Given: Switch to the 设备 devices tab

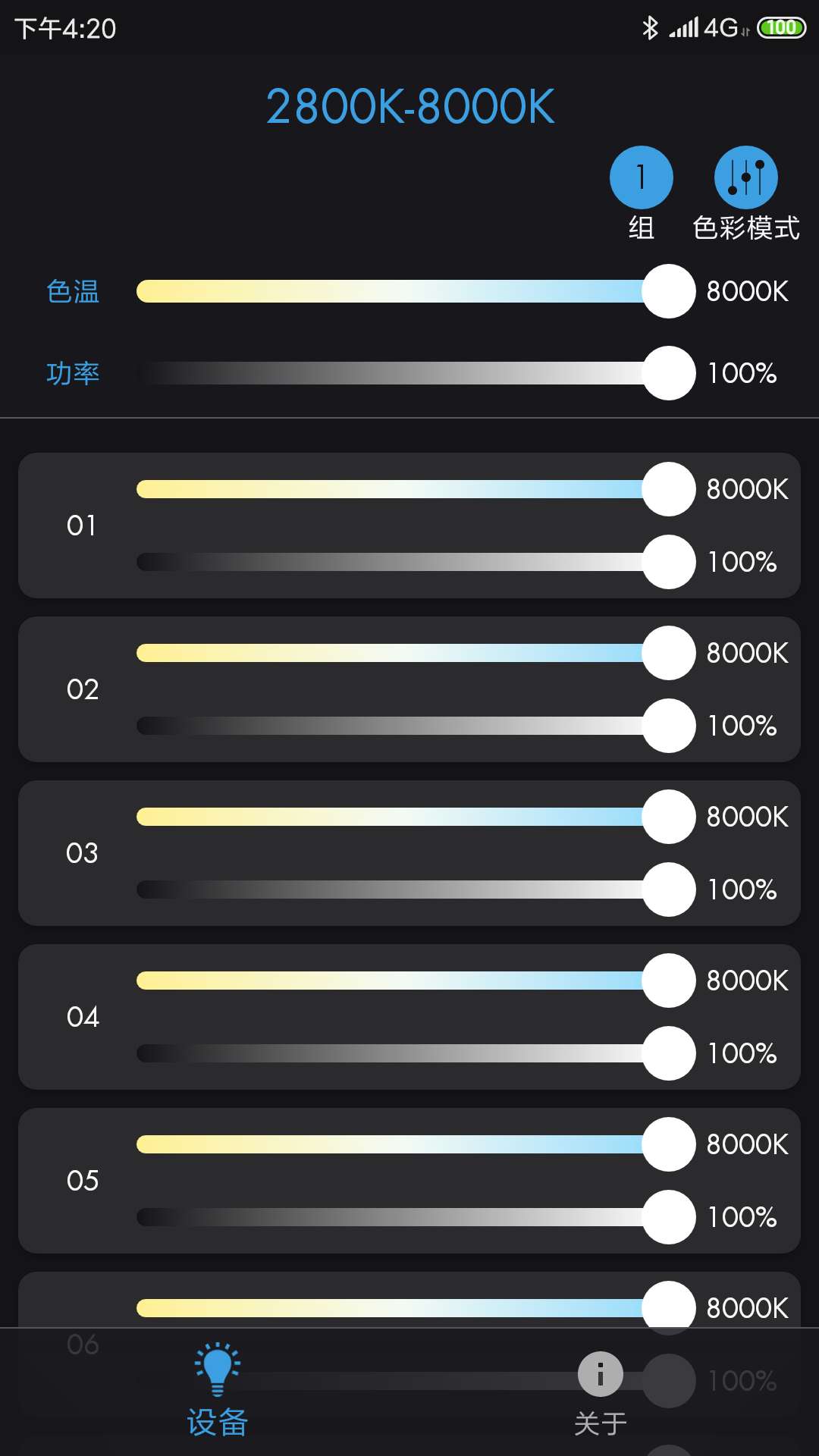Looking at the screenshot, I should click(x=218, y=1392).
